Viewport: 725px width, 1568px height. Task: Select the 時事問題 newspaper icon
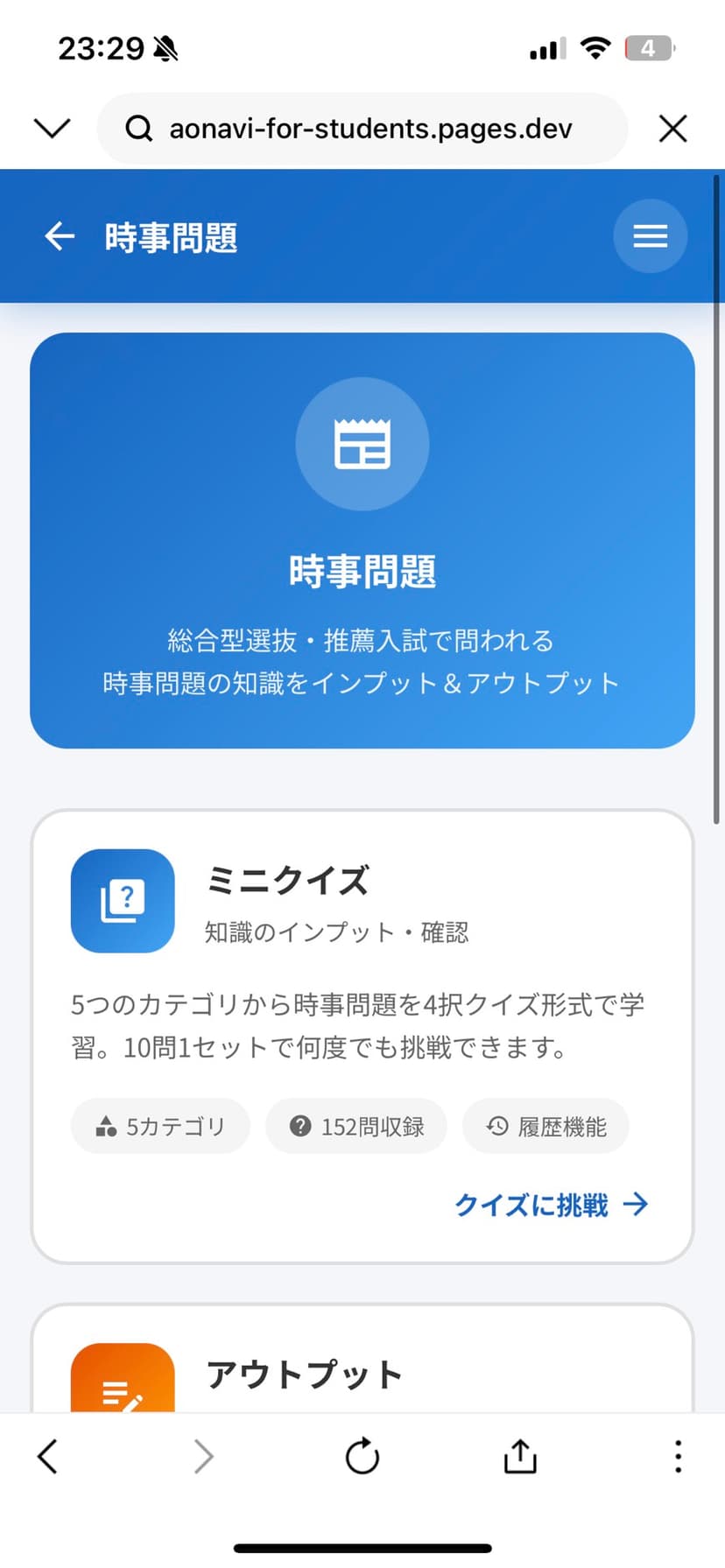tap(362, 444)
